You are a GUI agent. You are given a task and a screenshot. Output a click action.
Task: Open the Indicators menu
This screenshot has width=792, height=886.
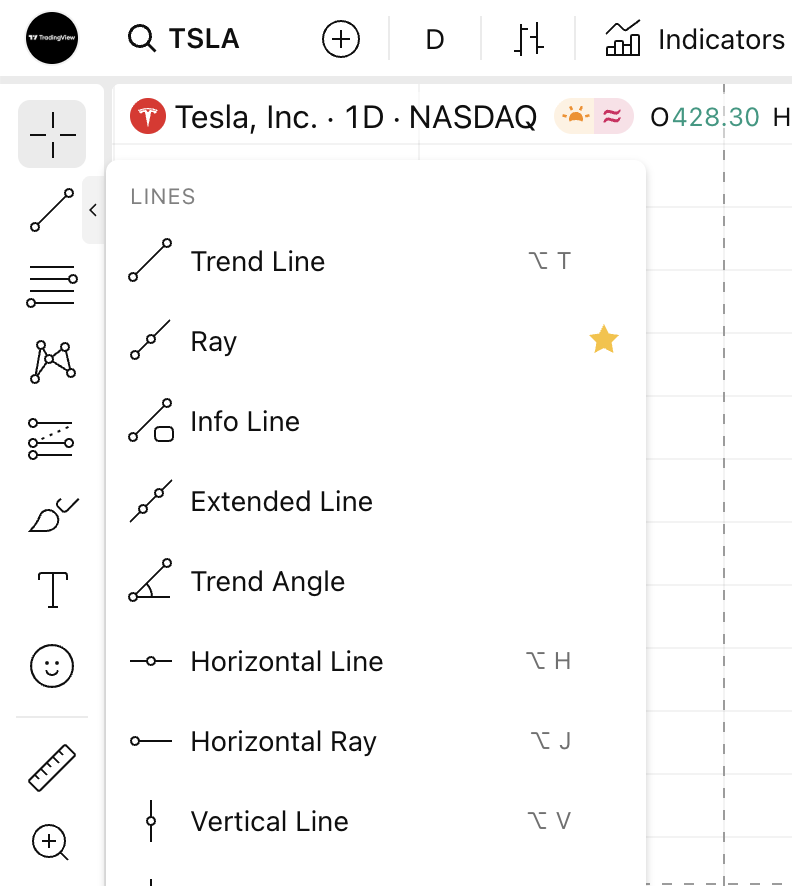pyautogui.click(x=696, y=40)
